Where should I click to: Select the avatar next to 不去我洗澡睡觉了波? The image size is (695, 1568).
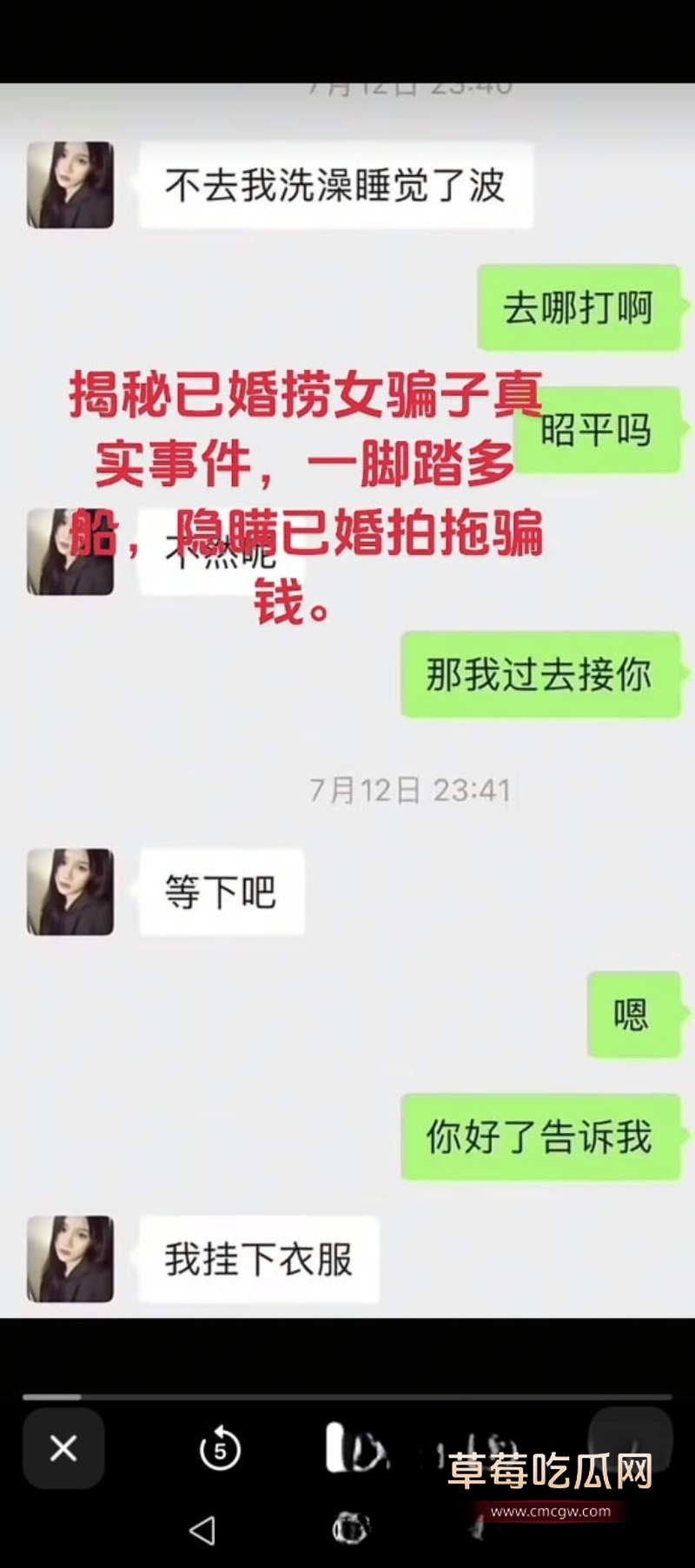click(69, 185)
